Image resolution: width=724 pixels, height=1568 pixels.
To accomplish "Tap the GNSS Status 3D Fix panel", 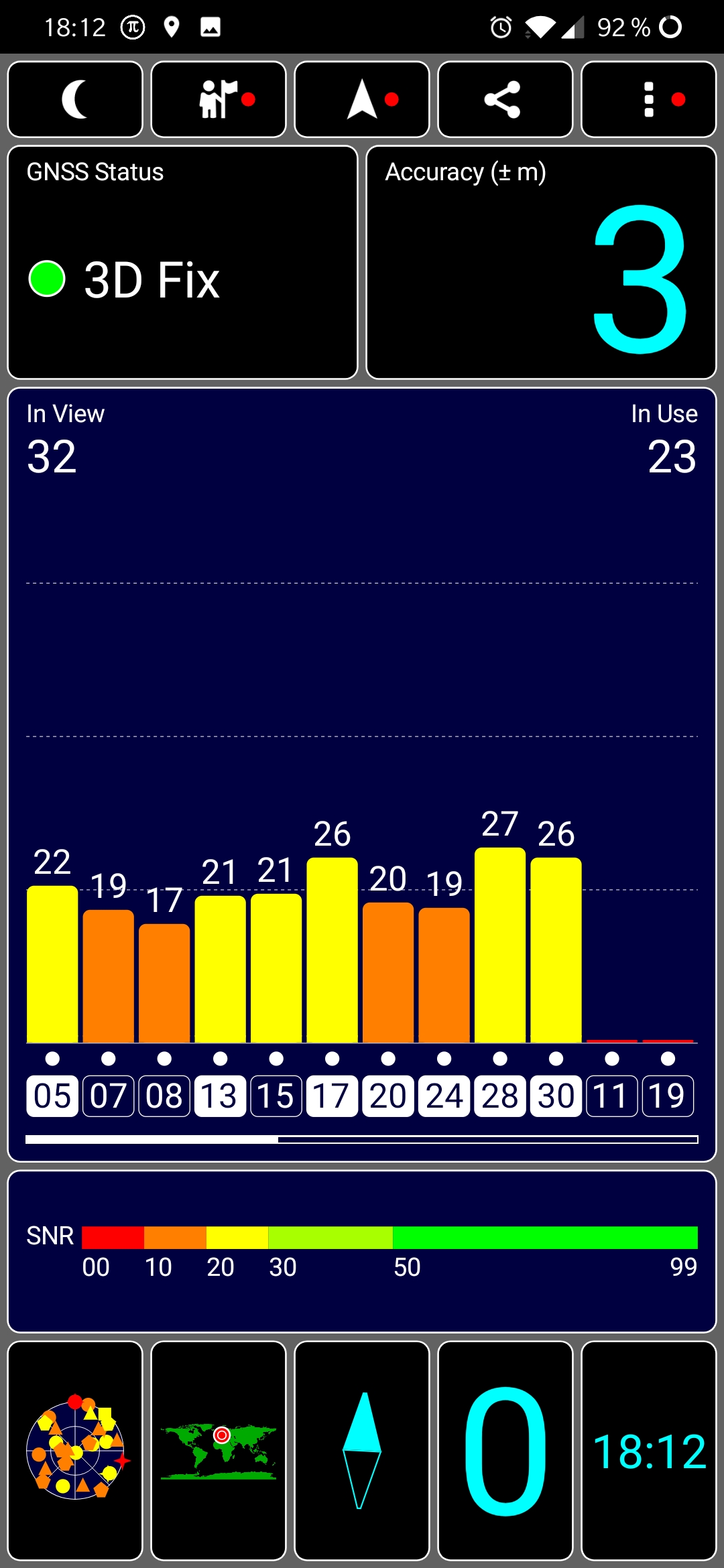I will [182, 263].
